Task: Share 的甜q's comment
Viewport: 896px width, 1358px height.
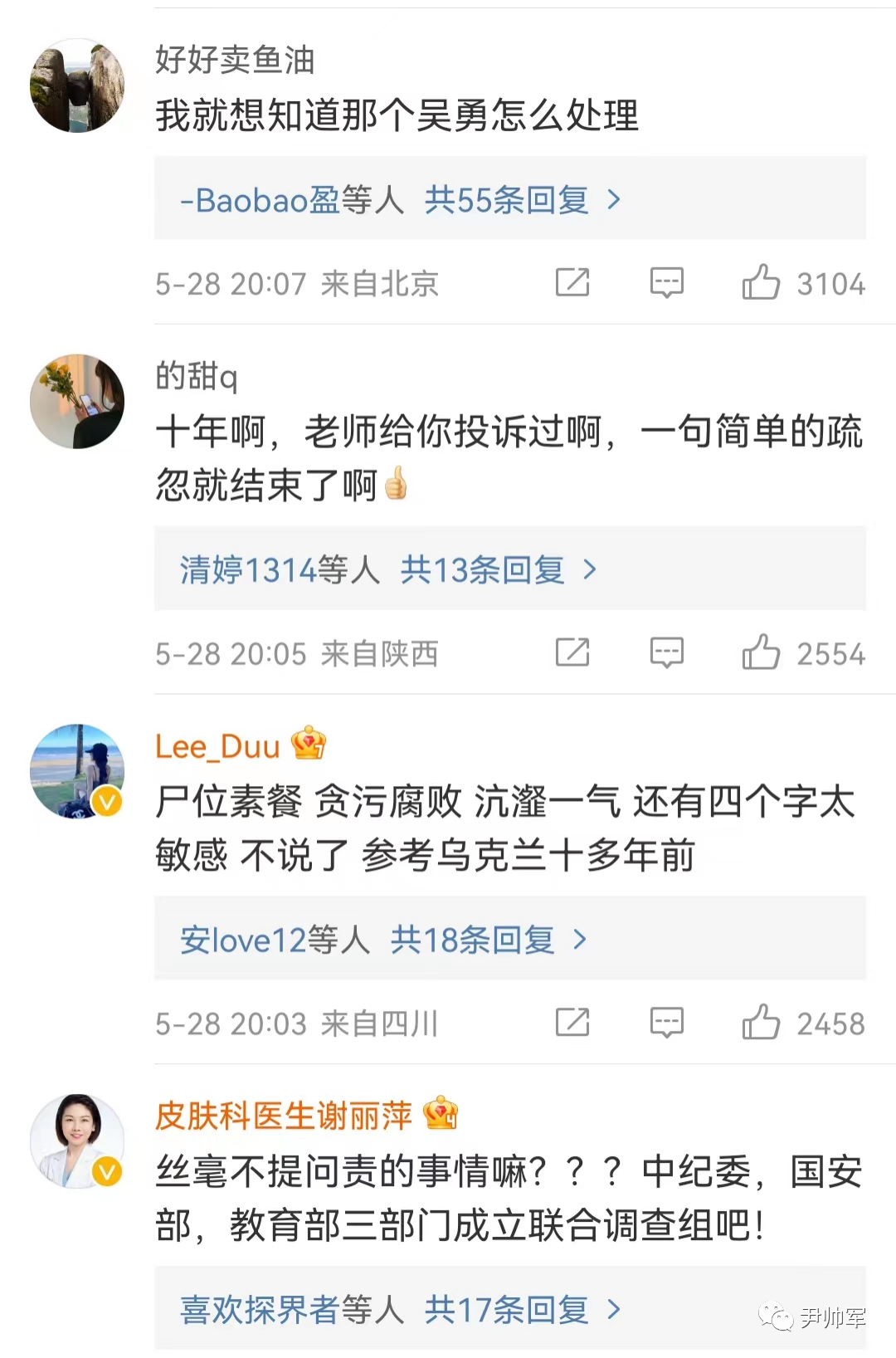Action: (x=572, y=653)
